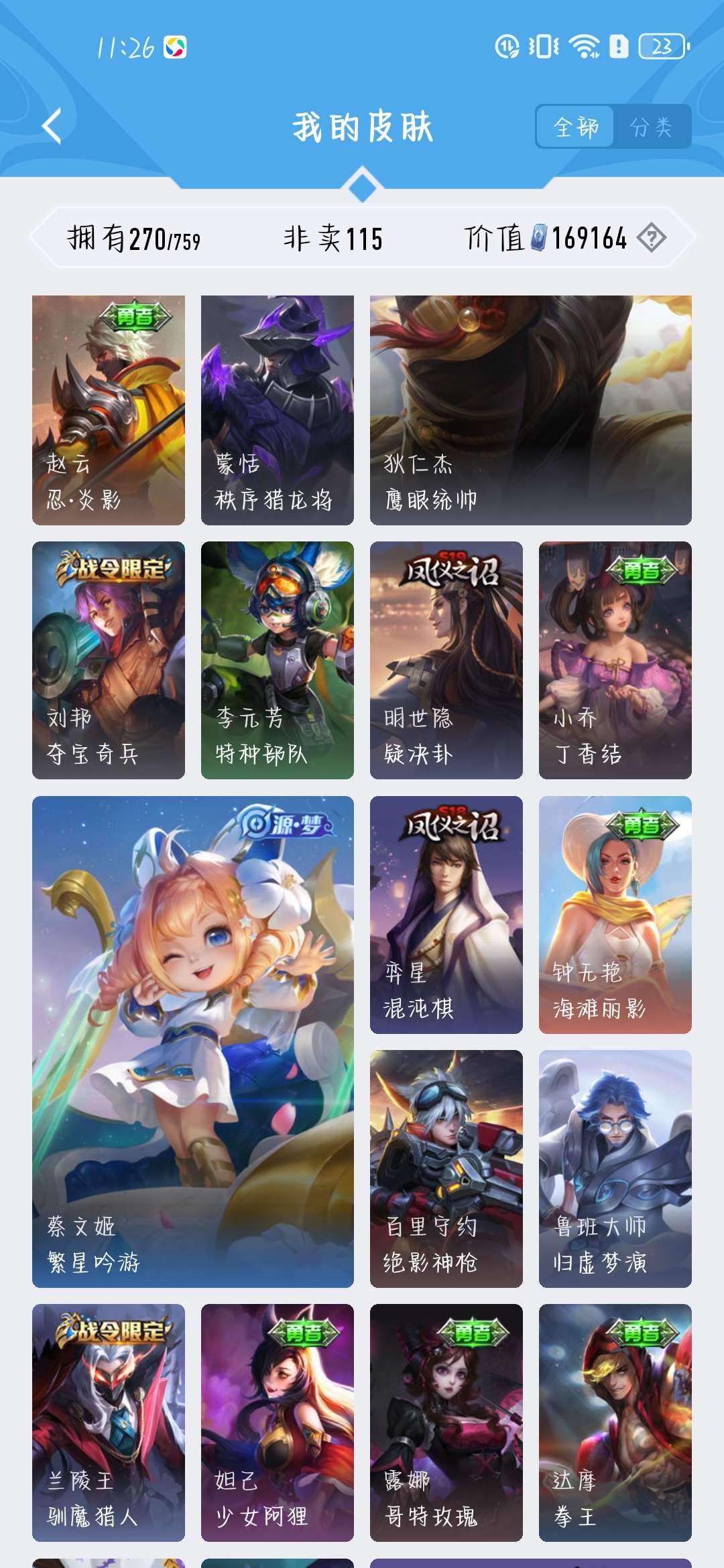This screenshot has width=724, height=1568.
Task: Open 赵云 忍·炎影 skin card
Action: click(109, 410)
